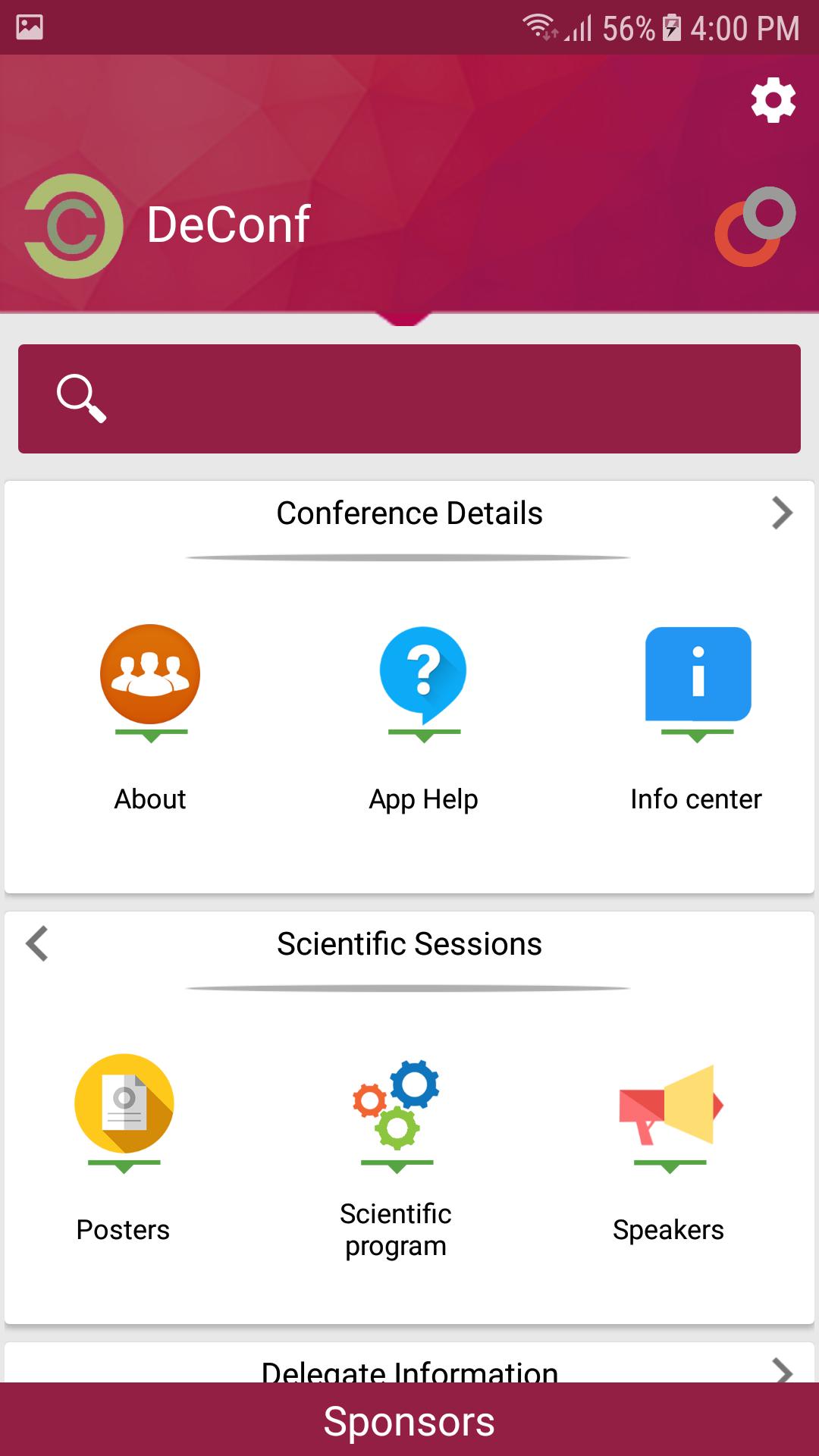The image size is (819, 1456).
Task: Tap the search field
Action: pos(409,399)
